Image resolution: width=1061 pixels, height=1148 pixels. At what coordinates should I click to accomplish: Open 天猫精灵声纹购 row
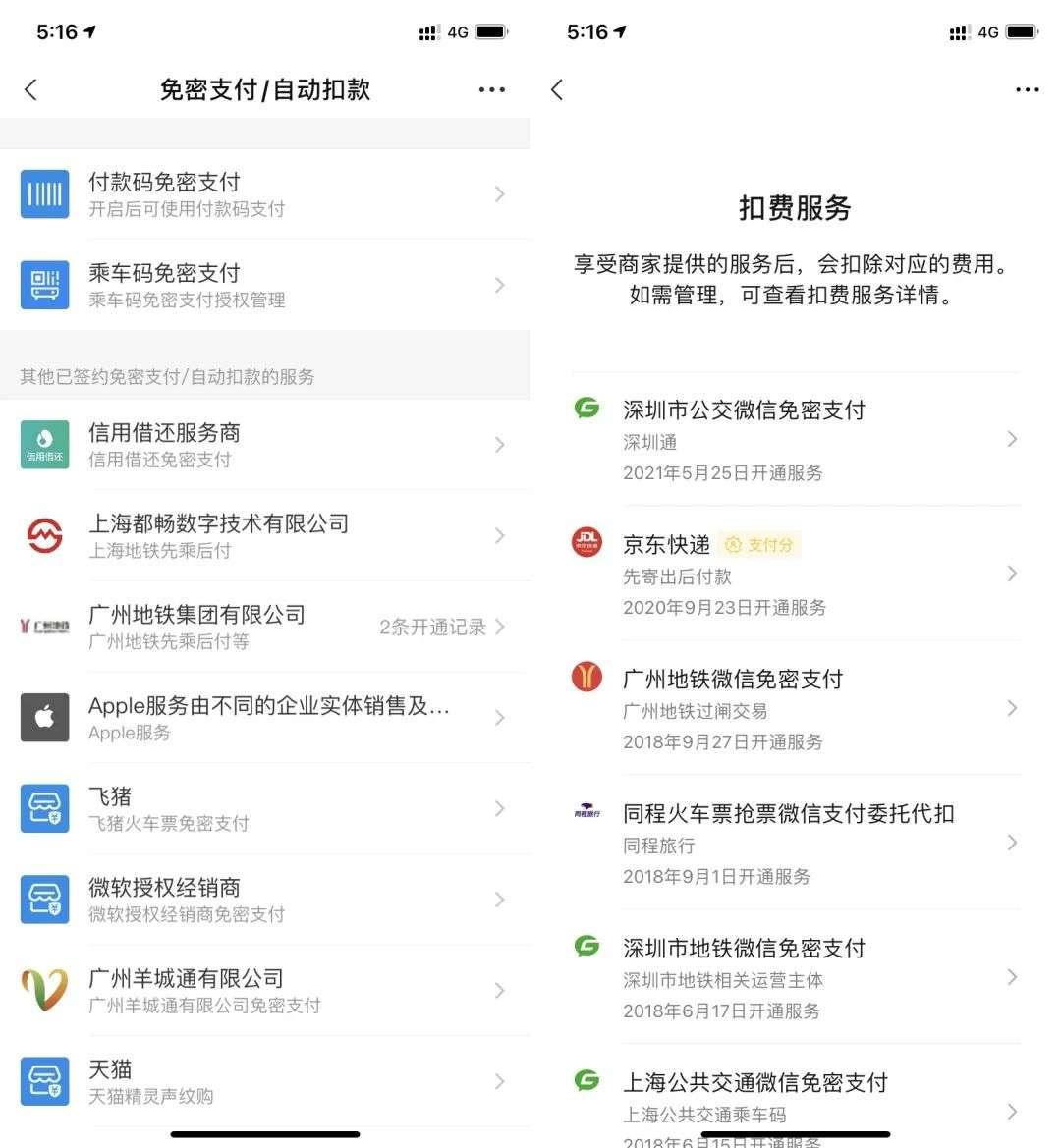coord(265,1081)
